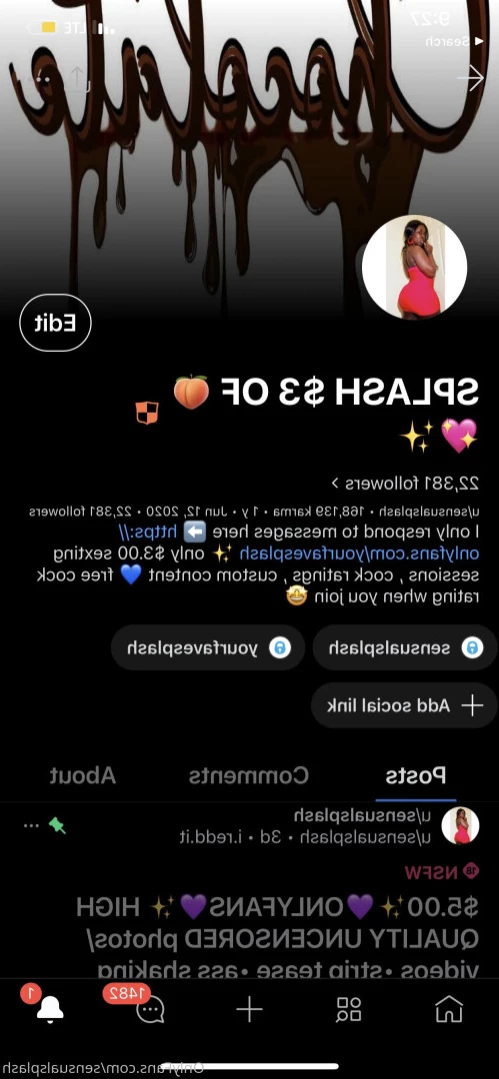Viewport: 499px width, 1079px height.
Task: Open the notifications bell
Action: tap(50, 1009)
